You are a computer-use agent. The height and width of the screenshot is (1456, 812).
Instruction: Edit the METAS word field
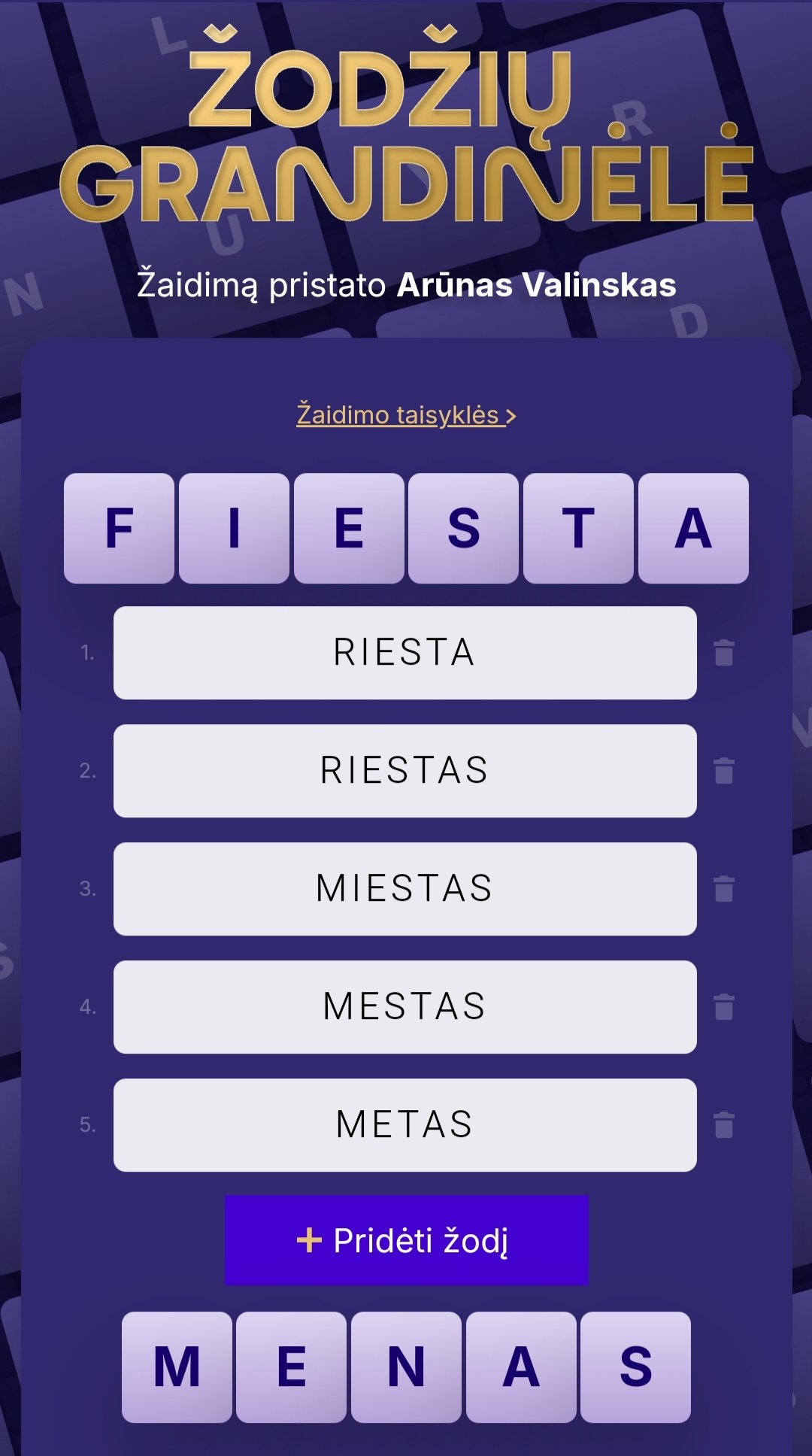[x=404, y=1125]
